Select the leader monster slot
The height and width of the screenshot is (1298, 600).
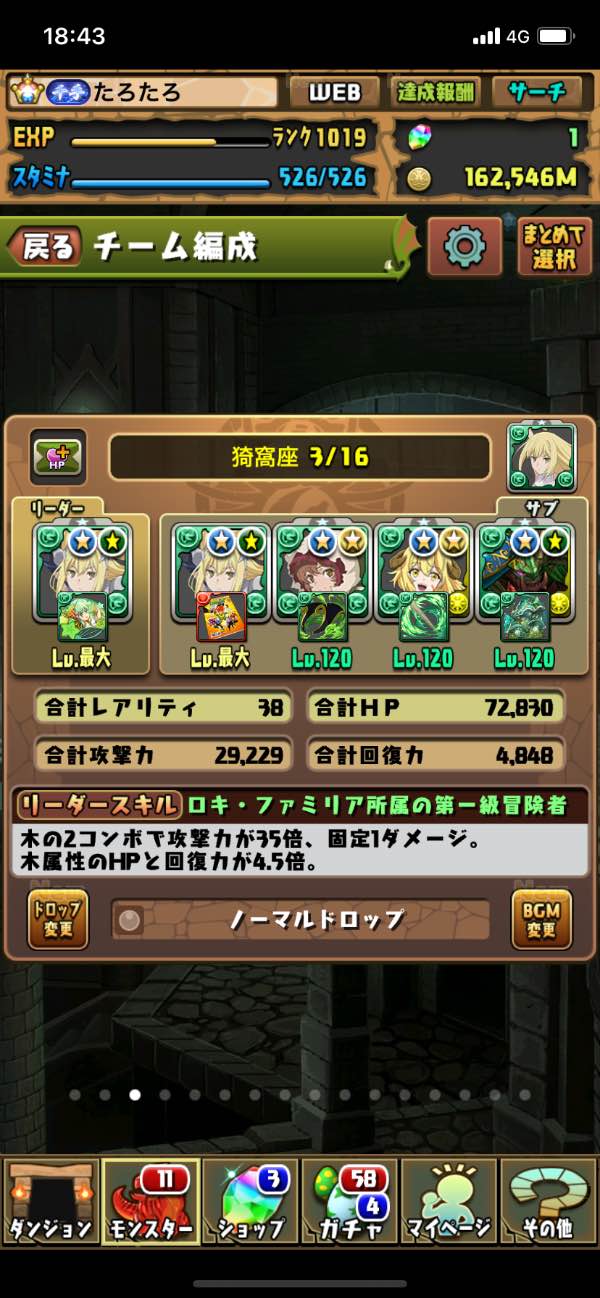81,588
